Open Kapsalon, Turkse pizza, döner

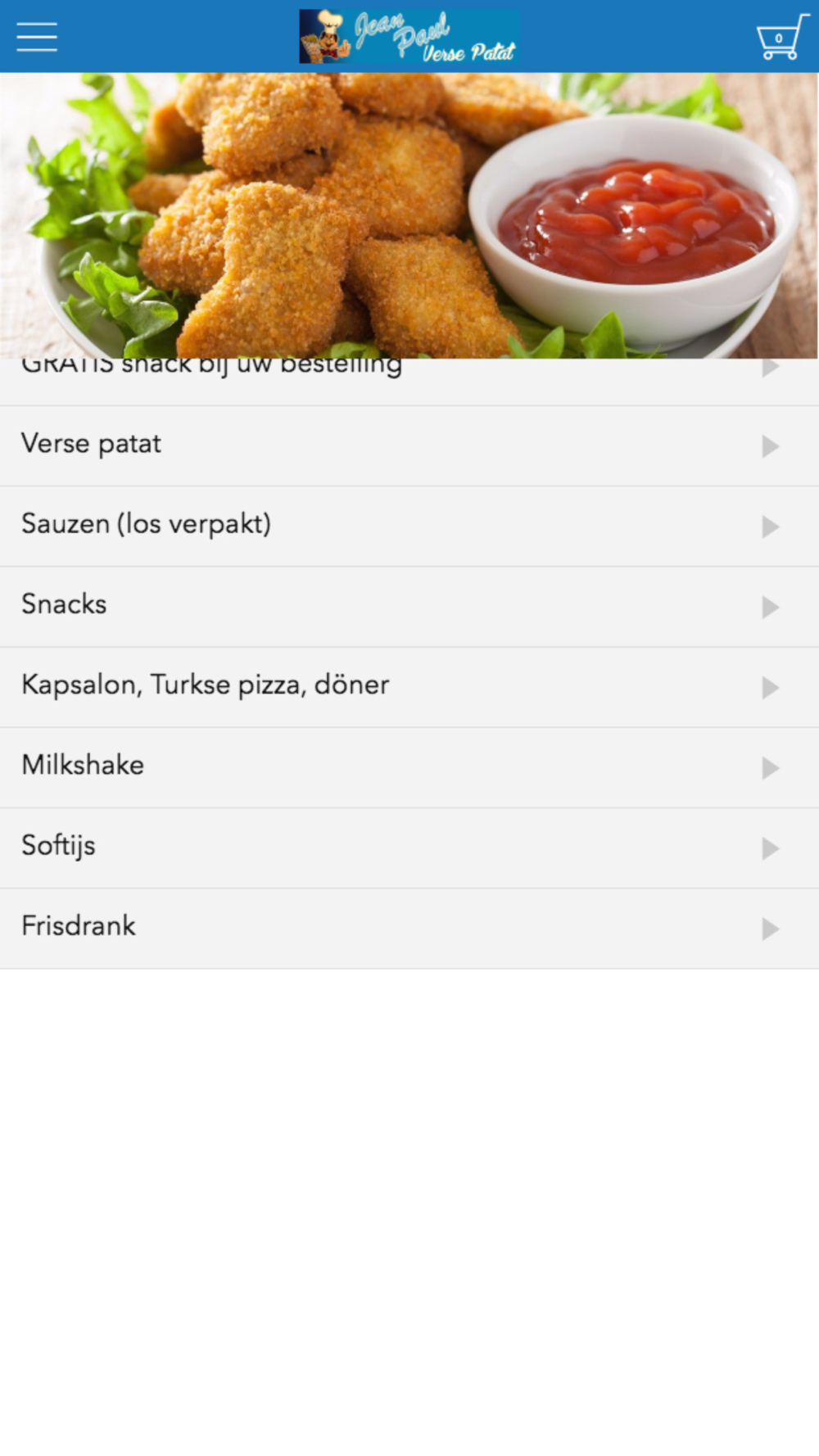click(x=409, y=685)
